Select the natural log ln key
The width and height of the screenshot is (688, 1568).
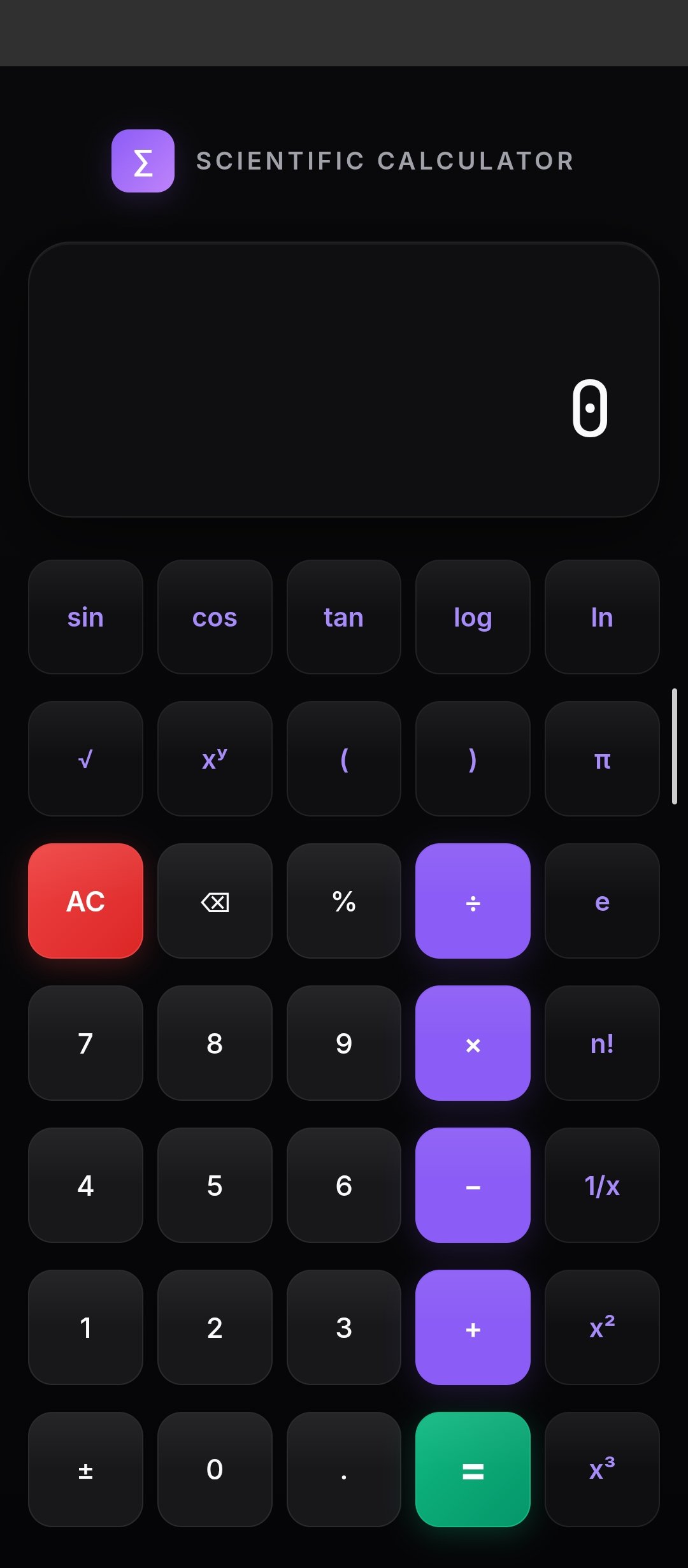coord(601,617)
